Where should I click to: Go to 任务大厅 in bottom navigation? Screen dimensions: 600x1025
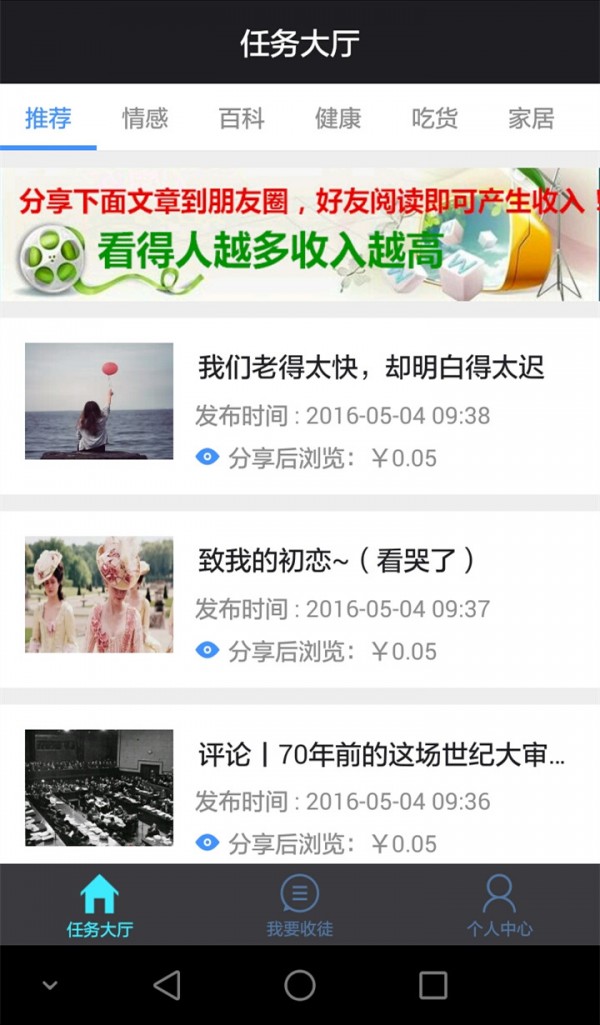click(99, 906)
